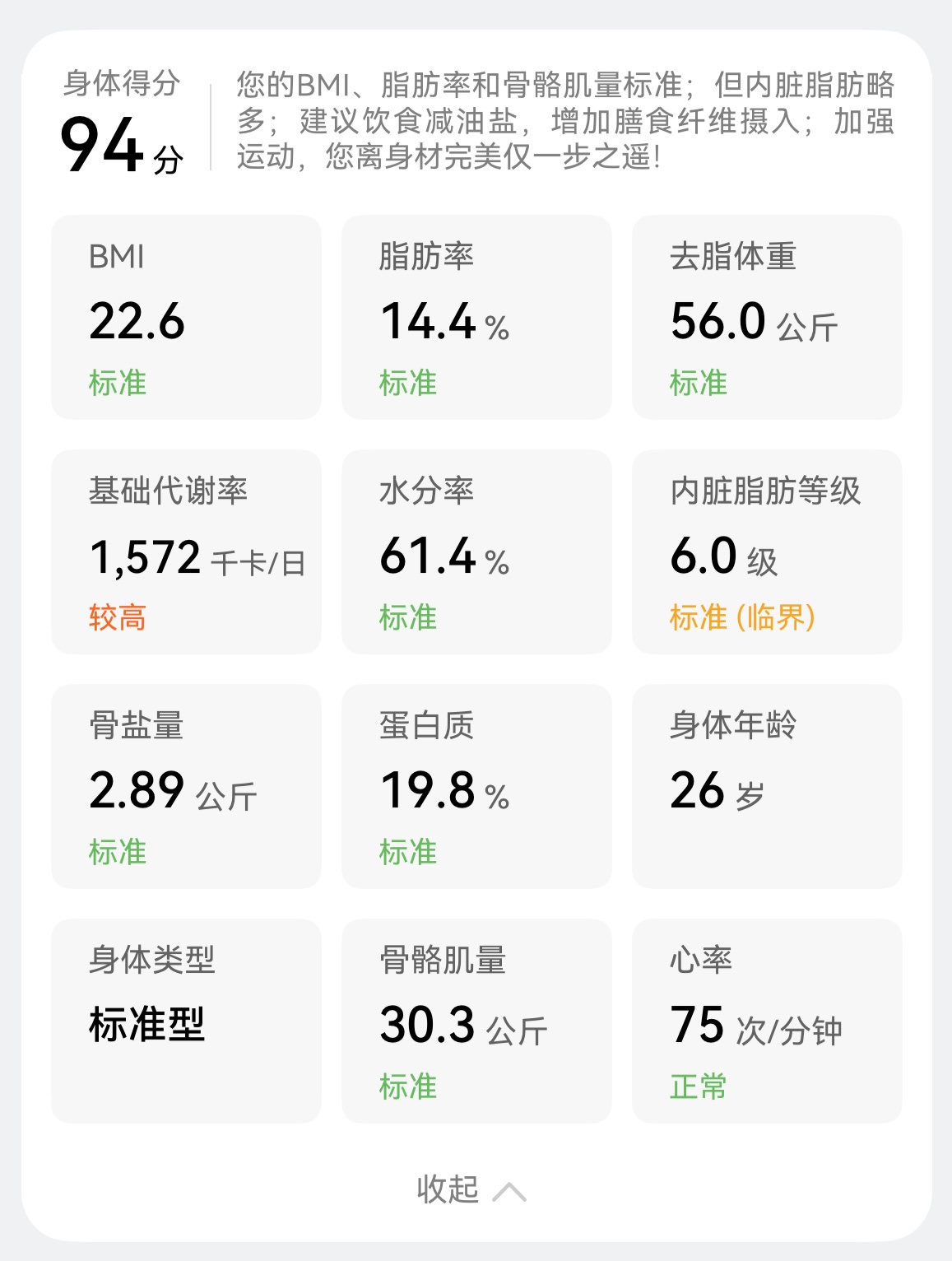Open the BMI 22.6 card
Screen dimensions: 952x1261
coord(186,317)
